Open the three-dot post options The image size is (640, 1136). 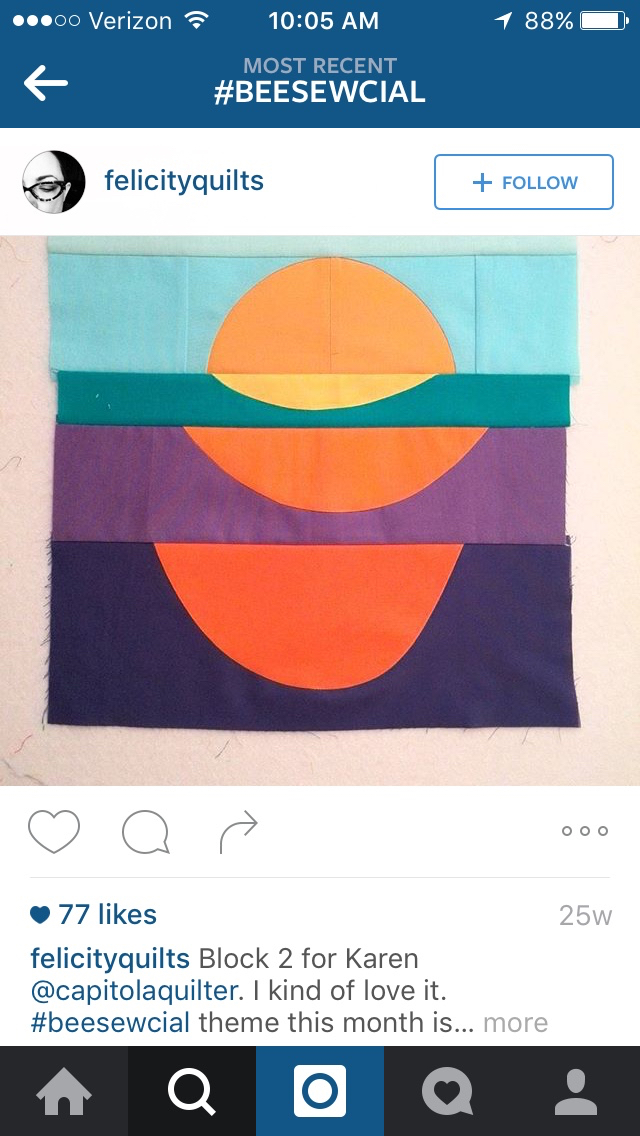pyautogui.click(x=584, y=831)
